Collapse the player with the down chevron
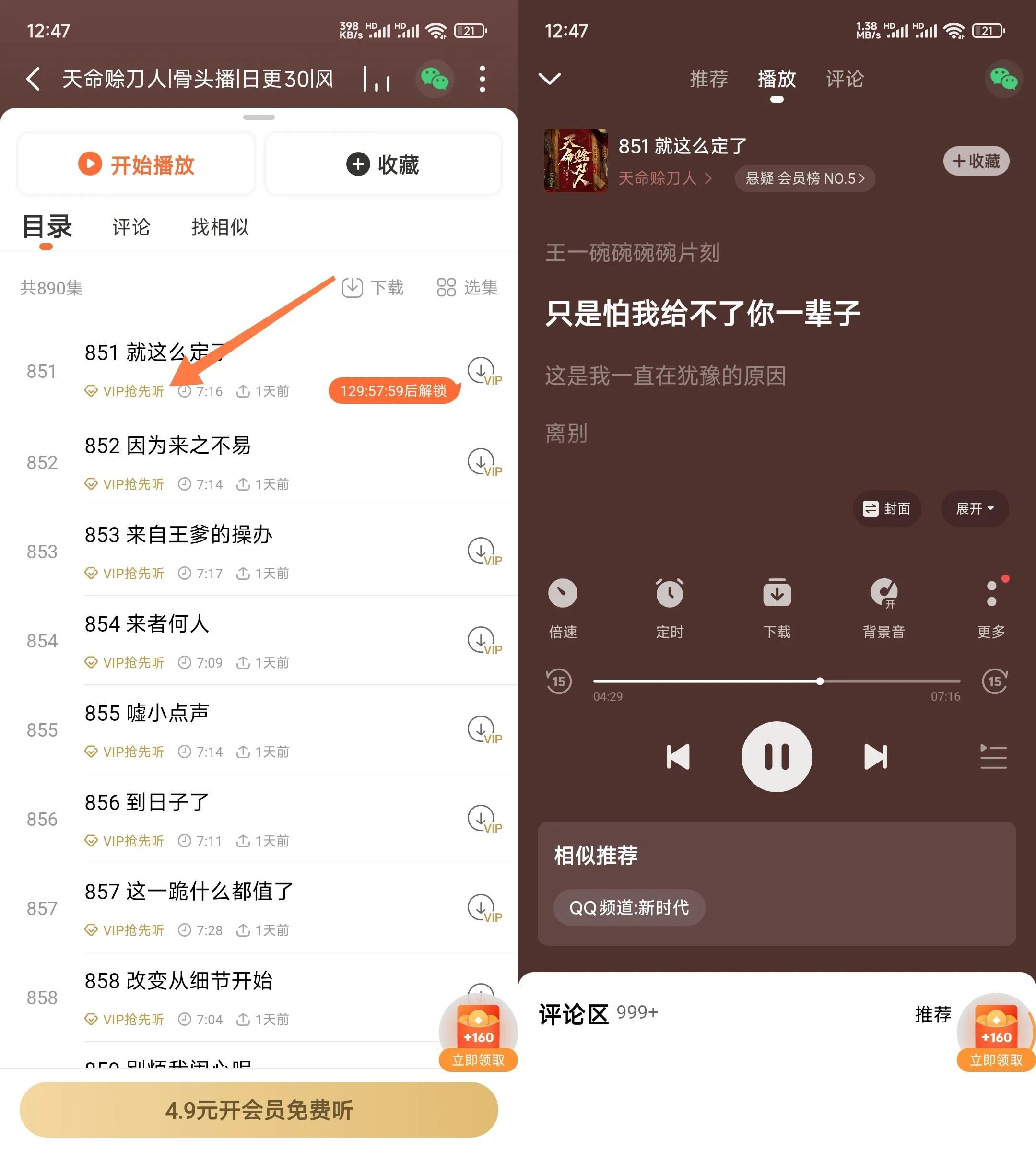 pyautogui.click(x=549, y=78)
